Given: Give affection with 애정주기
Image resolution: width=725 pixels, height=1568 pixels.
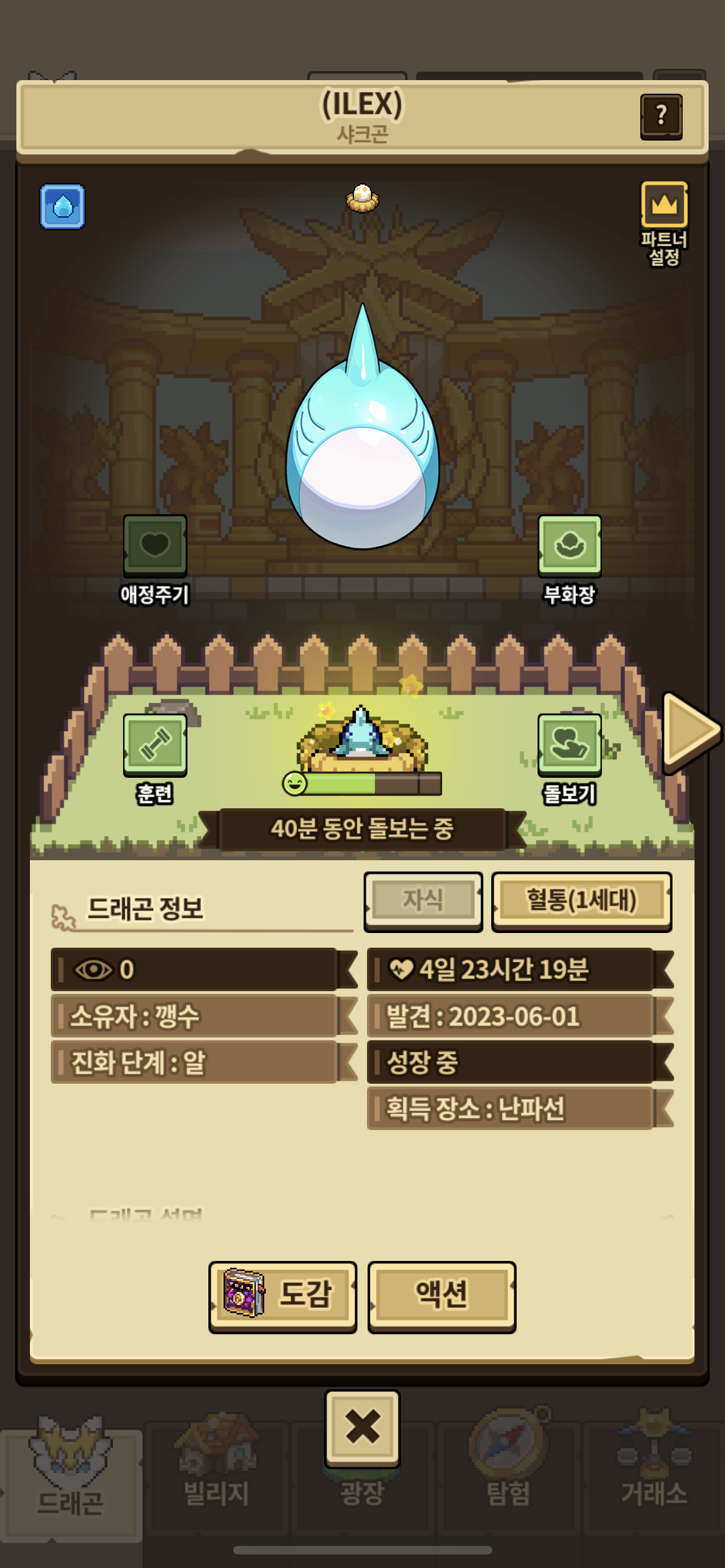Looking at the screenshot, I should [155, 545].
